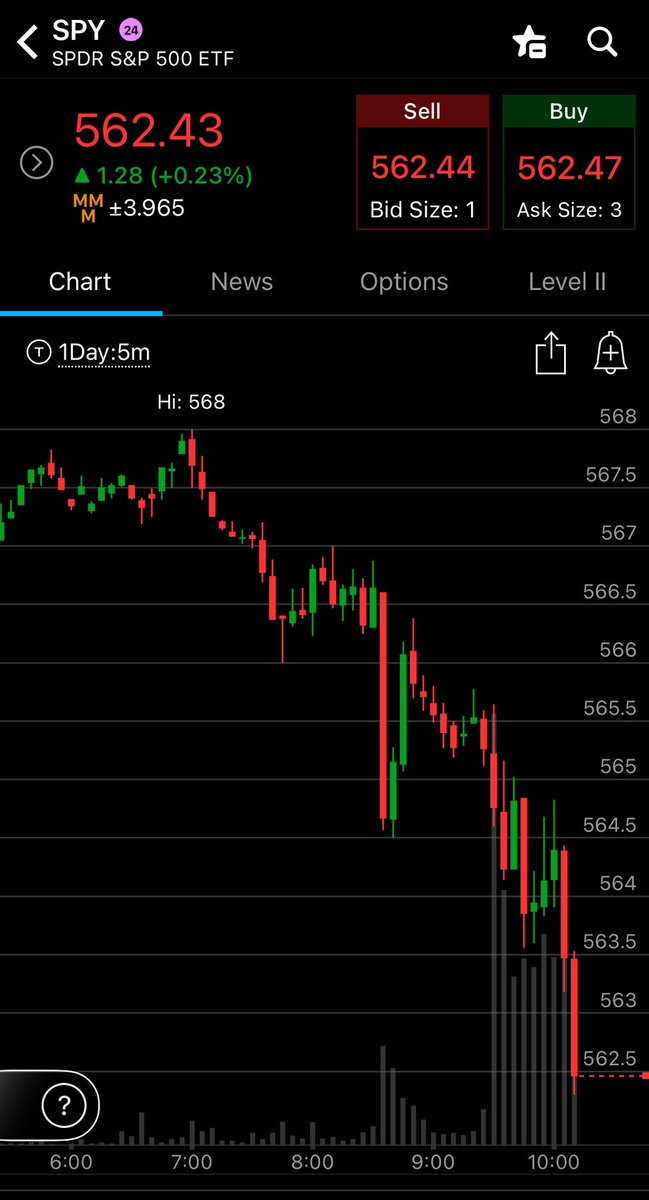Go back using the top-left arrow
This screenshot has height=1200, width=649.
[28, 42]
